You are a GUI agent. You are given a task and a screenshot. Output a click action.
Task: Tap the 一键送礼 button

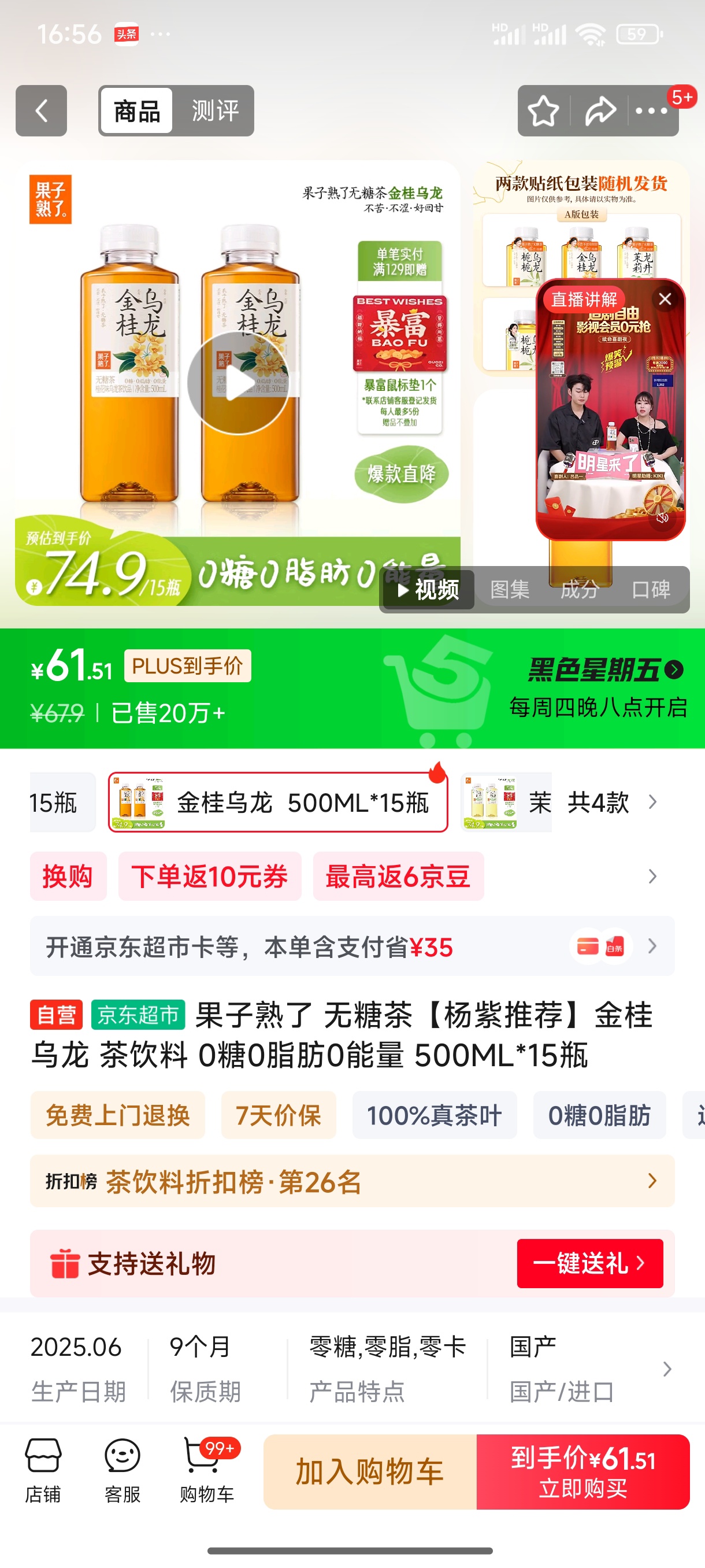(589, 1264)
